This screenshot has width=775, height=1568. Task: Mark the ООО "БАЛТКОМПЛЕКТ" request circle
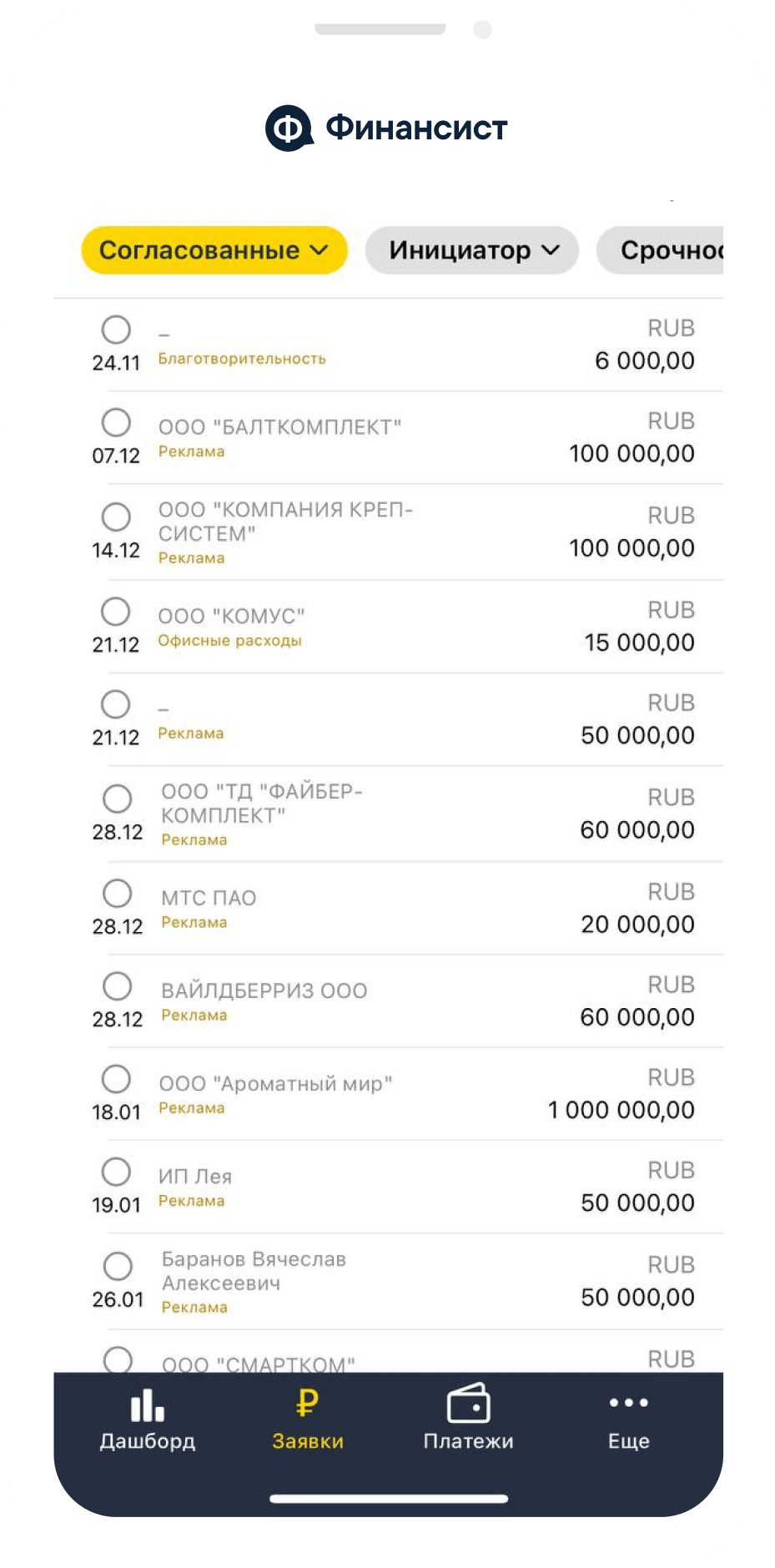click(x=116, y=422)
